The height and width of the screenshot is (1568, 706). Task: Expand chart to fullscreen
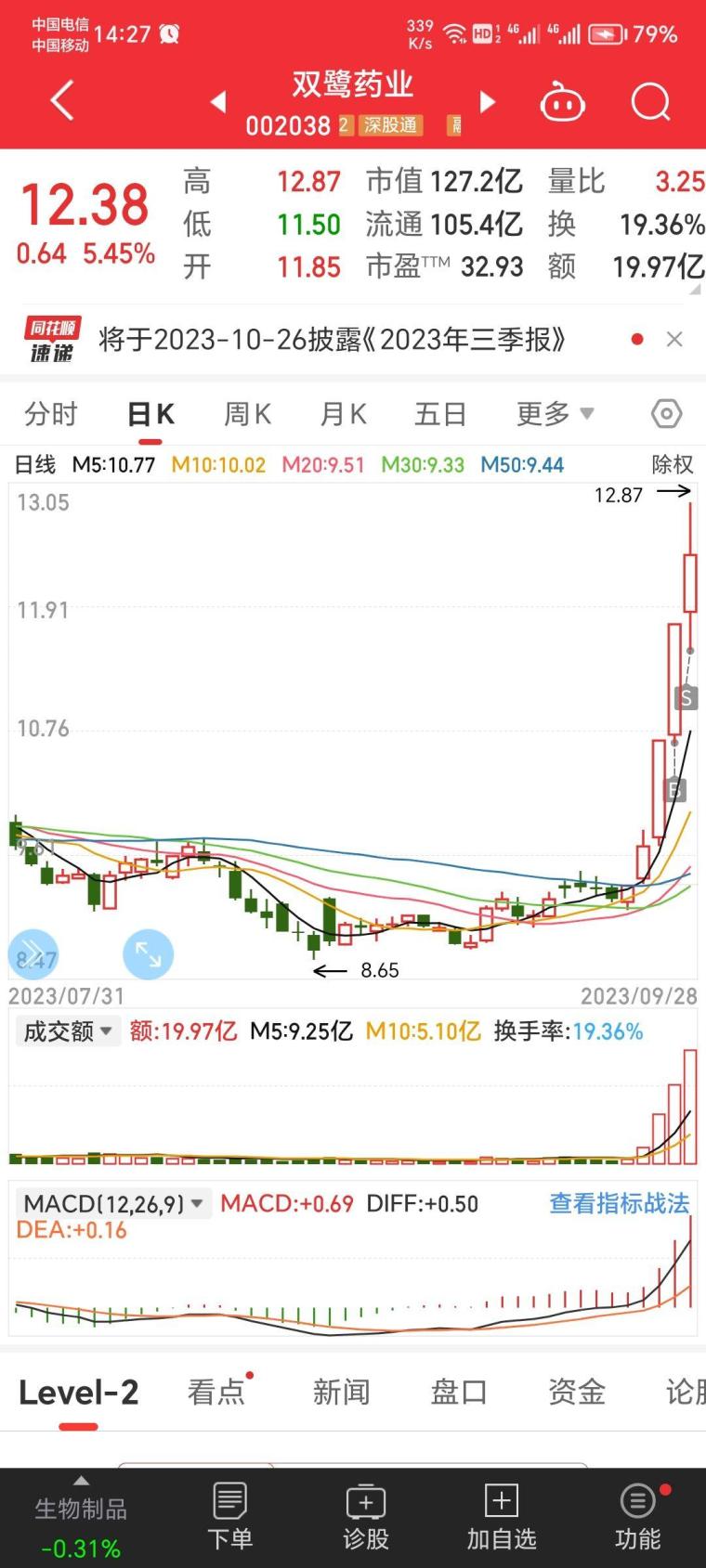148,954
